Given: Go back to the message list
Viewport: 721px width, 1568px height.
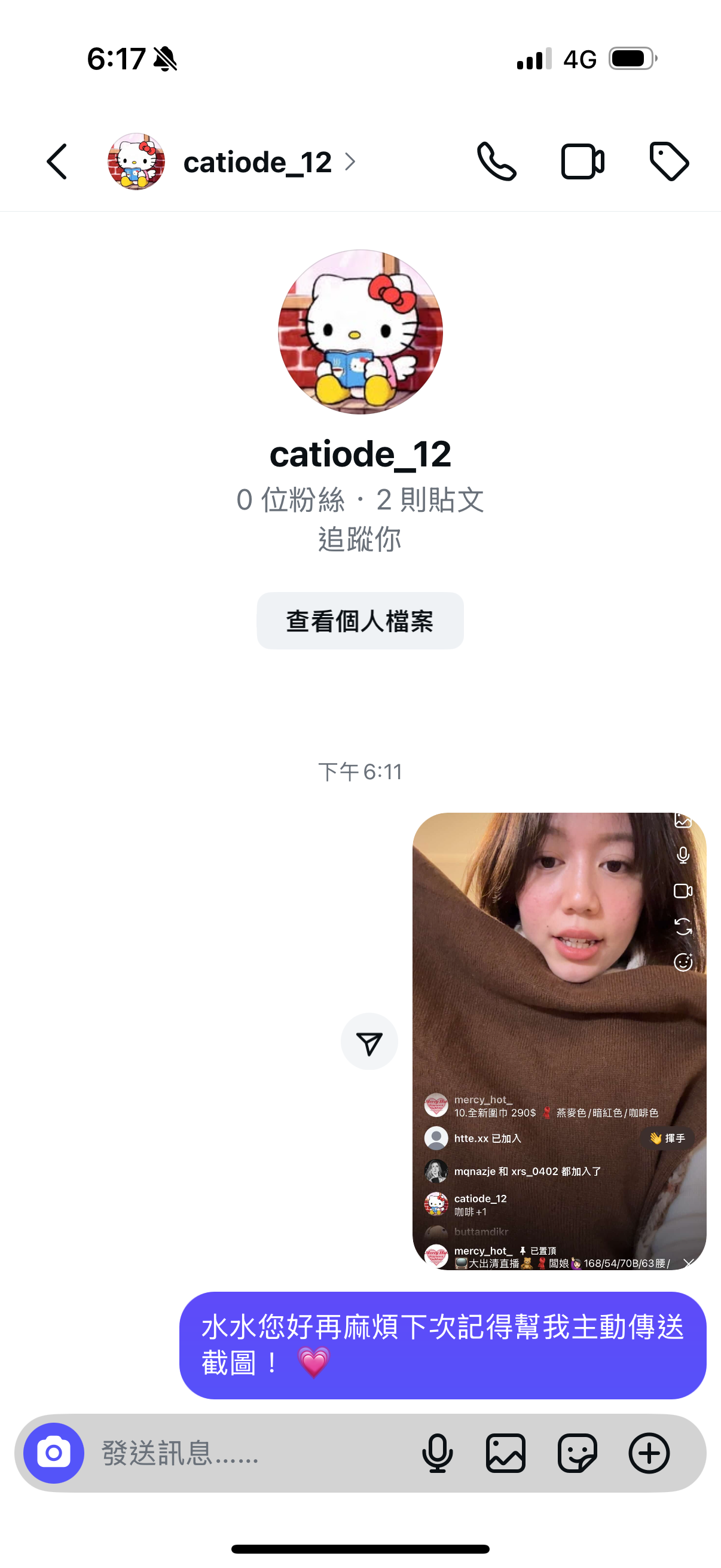Looking at the screenshot, I should point(57,162).
